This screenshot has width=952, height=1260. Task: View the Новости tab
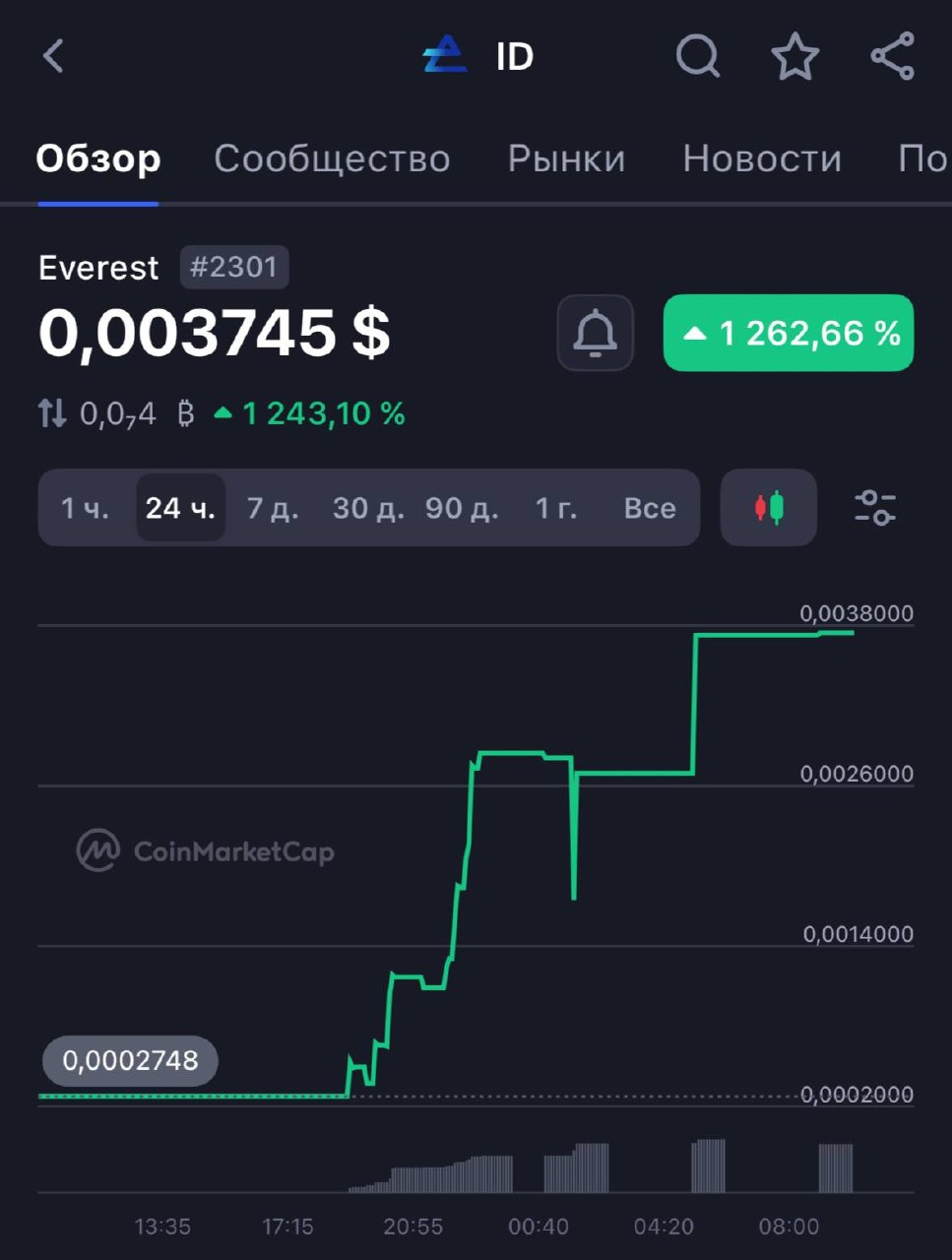(x=762, y=158)
